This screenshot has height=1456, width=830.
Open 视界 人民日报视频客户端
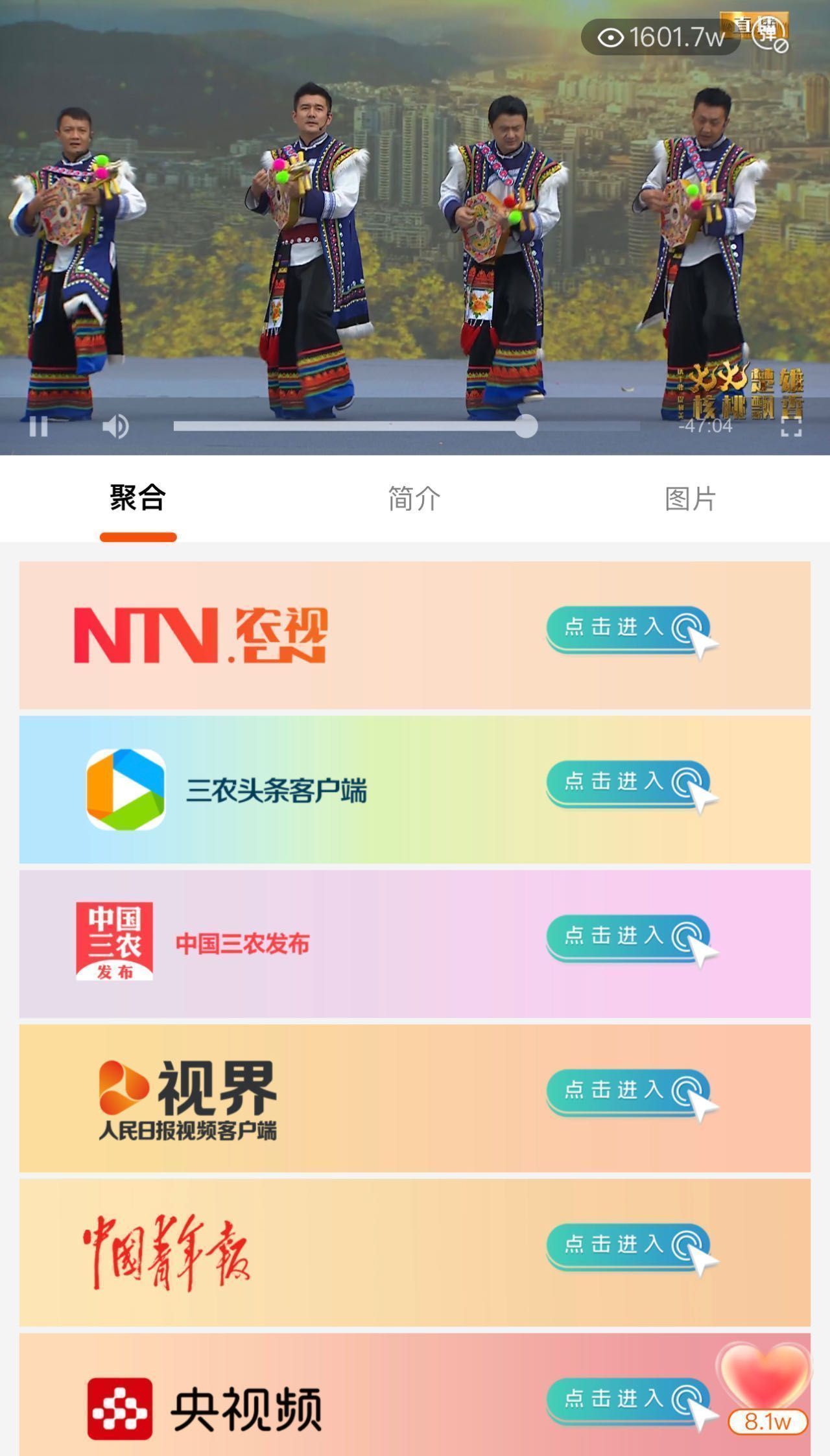628,1092
